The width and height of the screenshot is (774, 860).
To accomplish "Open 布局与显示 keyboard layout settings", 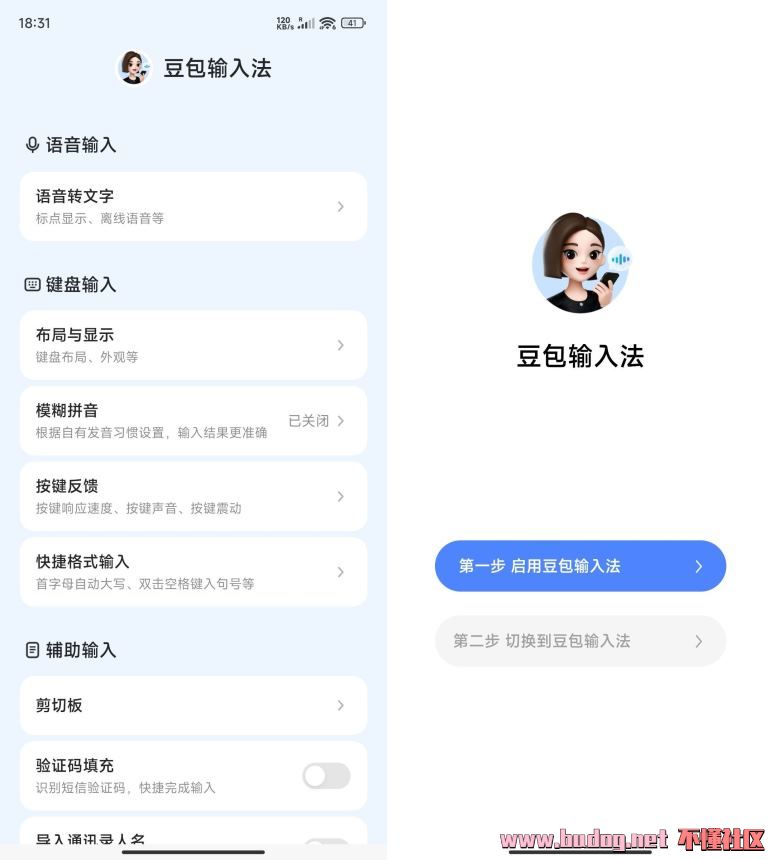I will tap(193, 345).
